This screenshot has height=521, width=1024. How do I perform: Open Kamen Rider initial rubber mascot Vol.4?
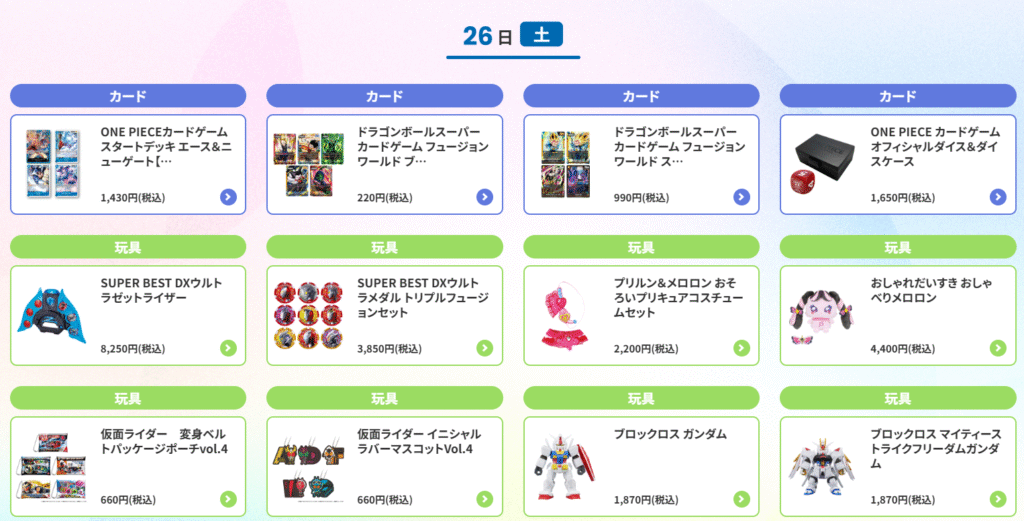tap(385, 466)
